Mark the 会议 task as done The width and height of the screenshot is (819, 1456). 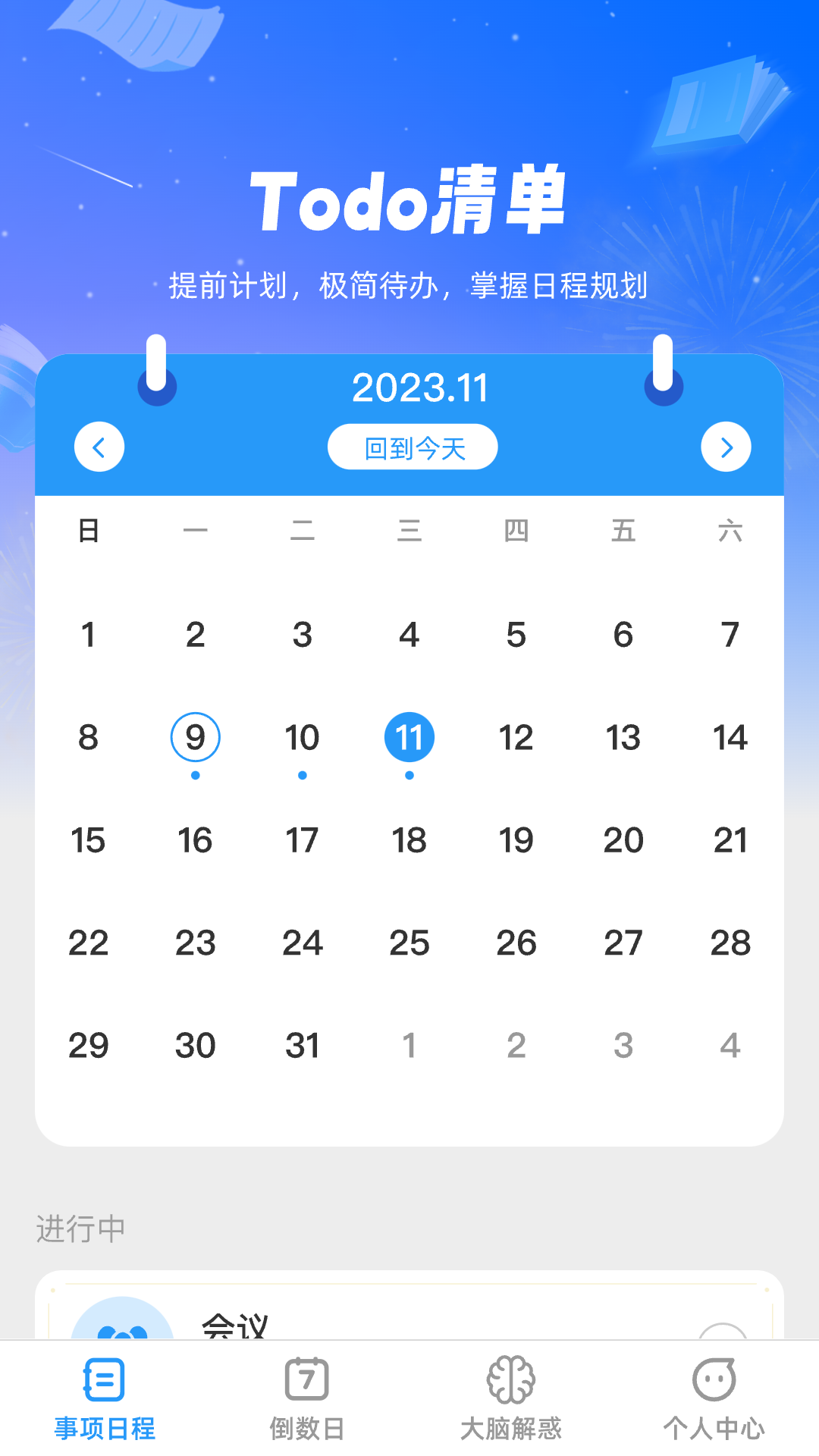pyautogui.click(x=722, y=1332)
